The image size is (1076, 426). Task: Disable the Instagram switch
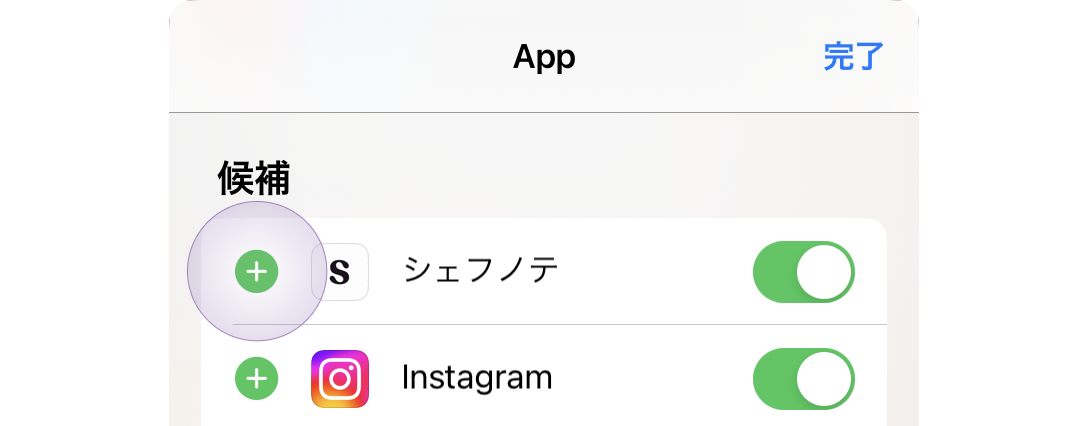(x=803, y=378)
